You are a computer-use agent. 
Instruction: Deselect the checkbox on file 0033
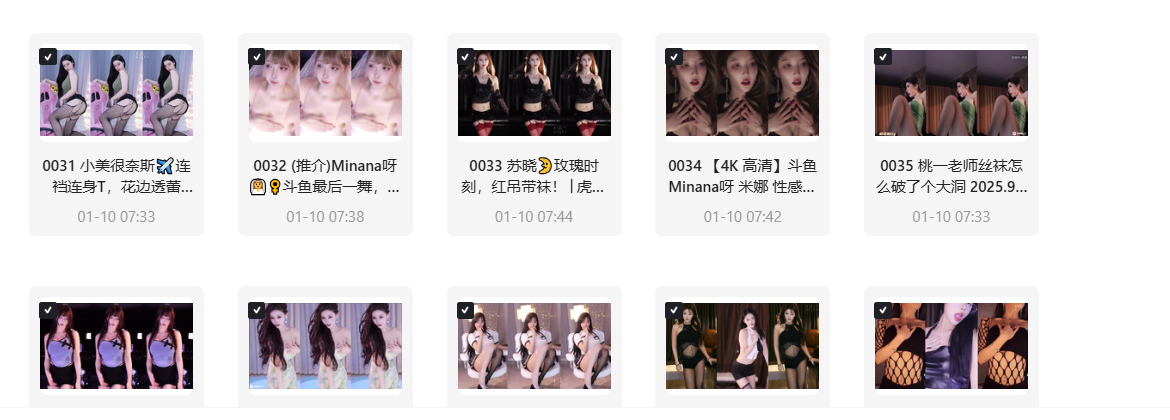point(465,57)
